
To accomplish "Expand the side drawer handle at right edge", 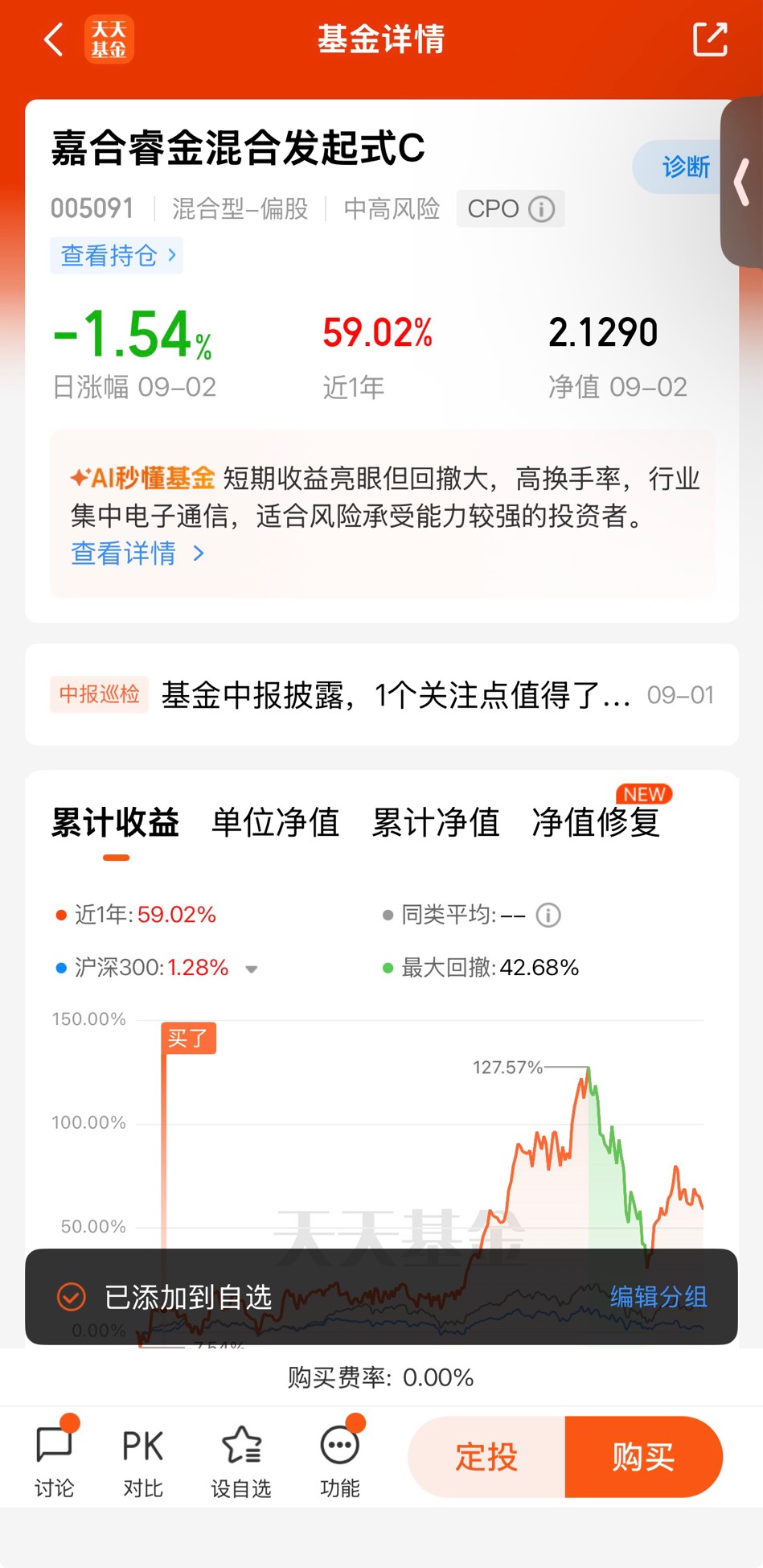I will point(741,182).
